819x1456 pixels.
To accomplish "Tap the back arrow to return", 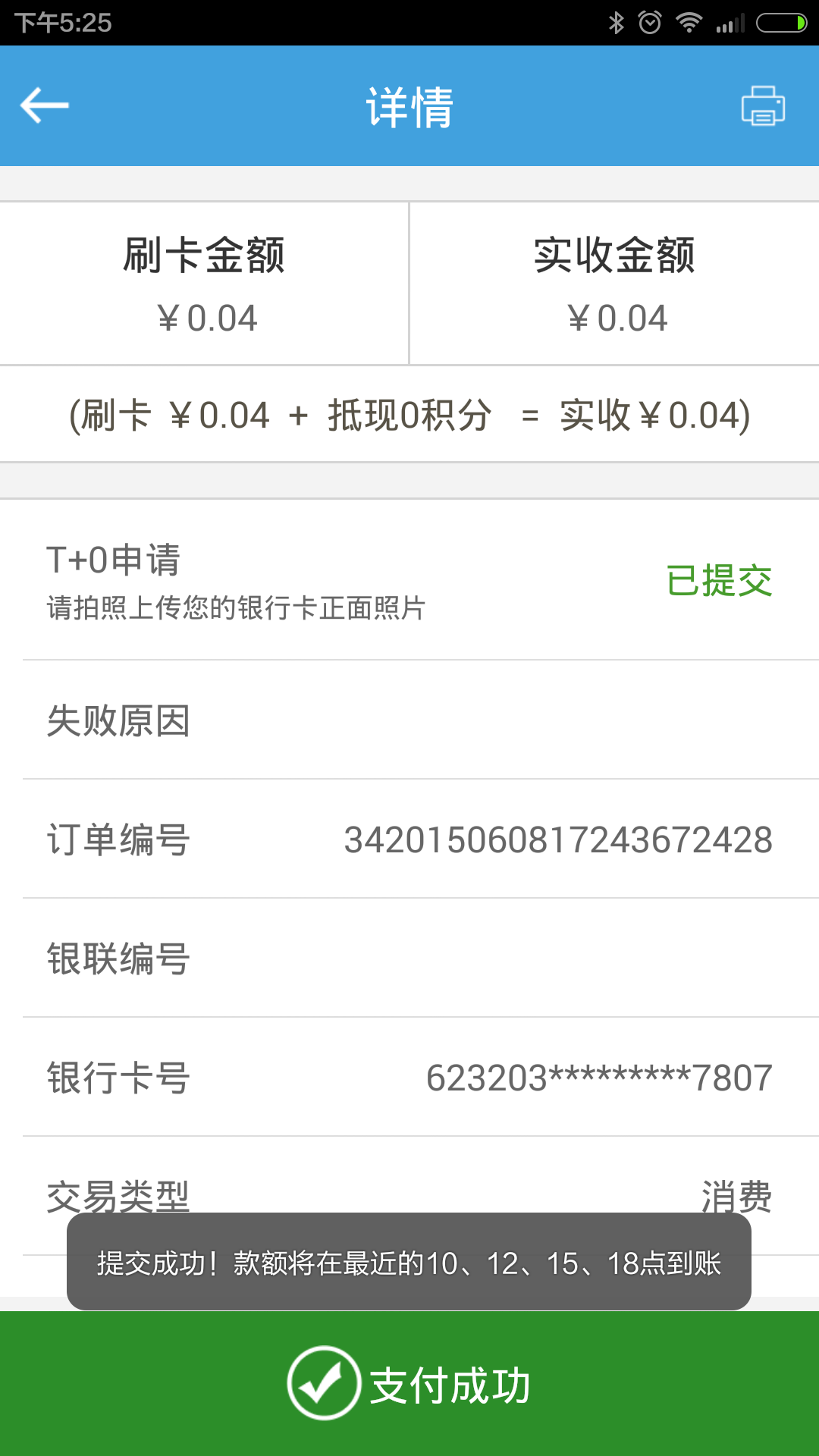I will pos(43,105).
